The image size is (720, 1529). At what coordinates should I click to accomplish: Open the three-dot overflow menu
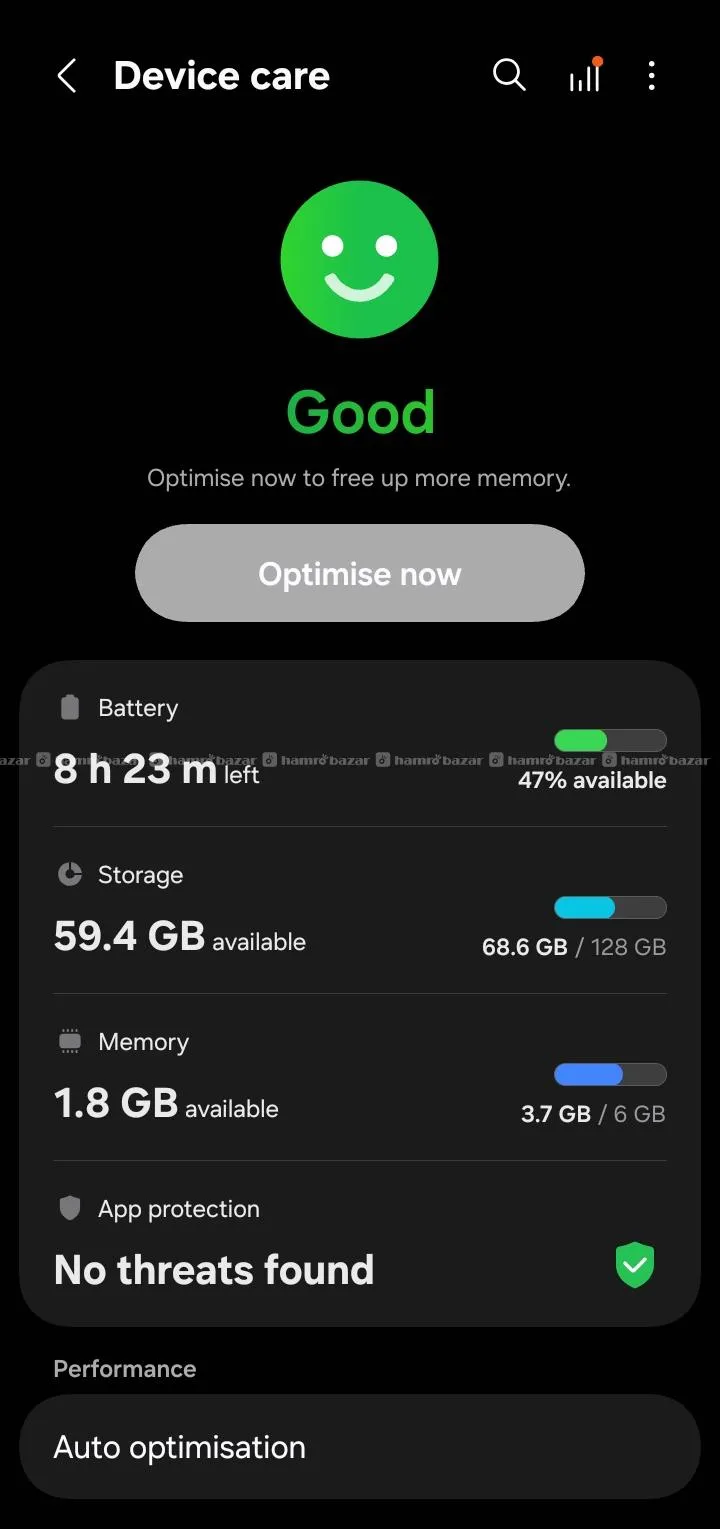(x=651, y=76)
